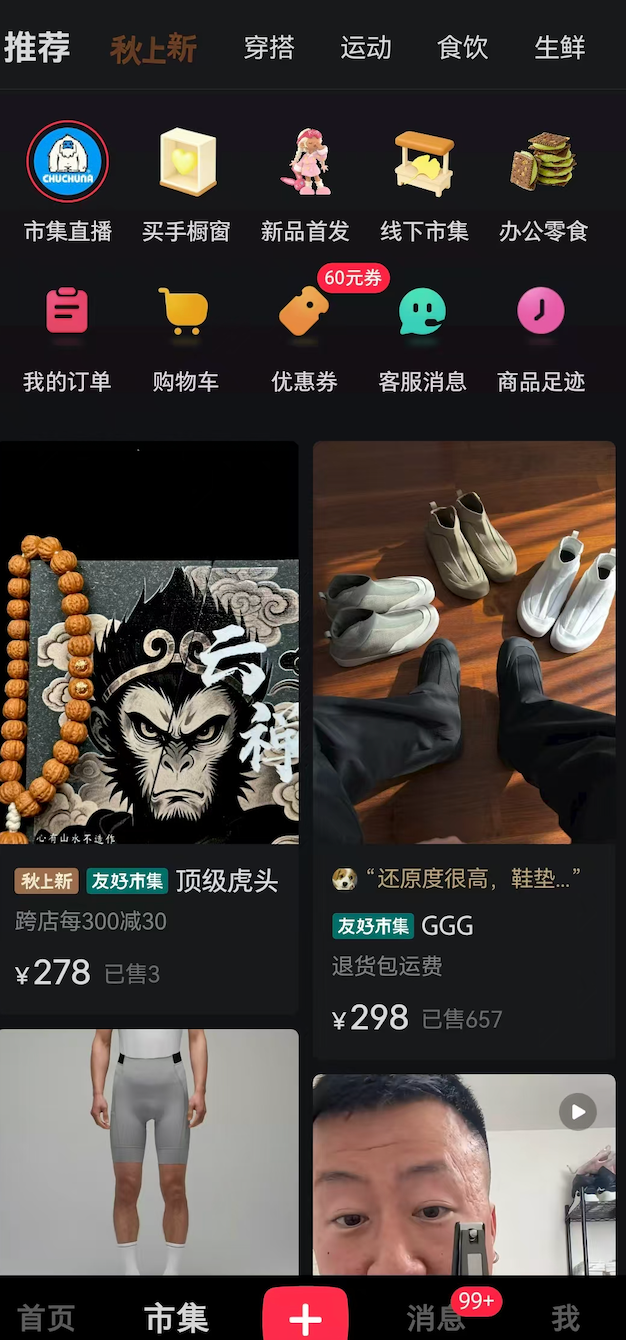
Task: Switch to the 食饮 tab
Action: click(x=463, y=48)
